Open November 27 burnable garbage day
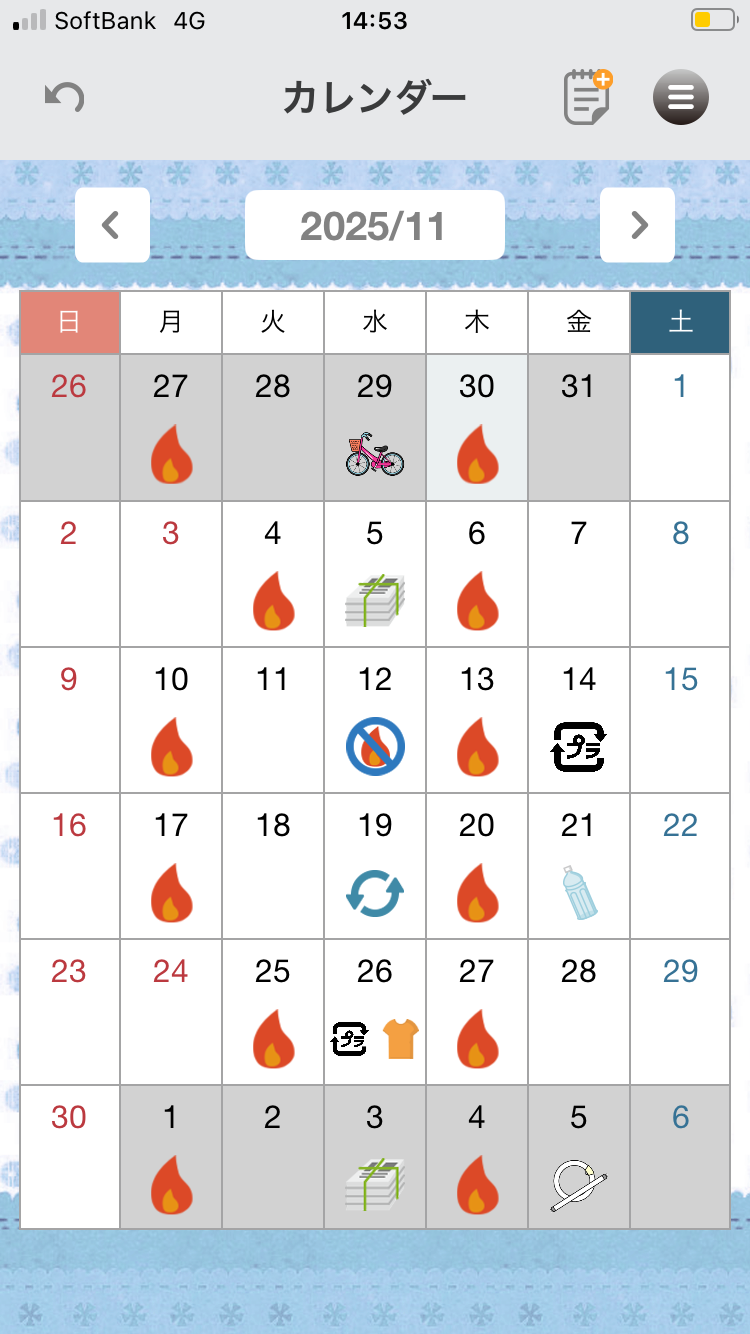The height and width of the screenshot is (1334, 750). point(476,1012)
